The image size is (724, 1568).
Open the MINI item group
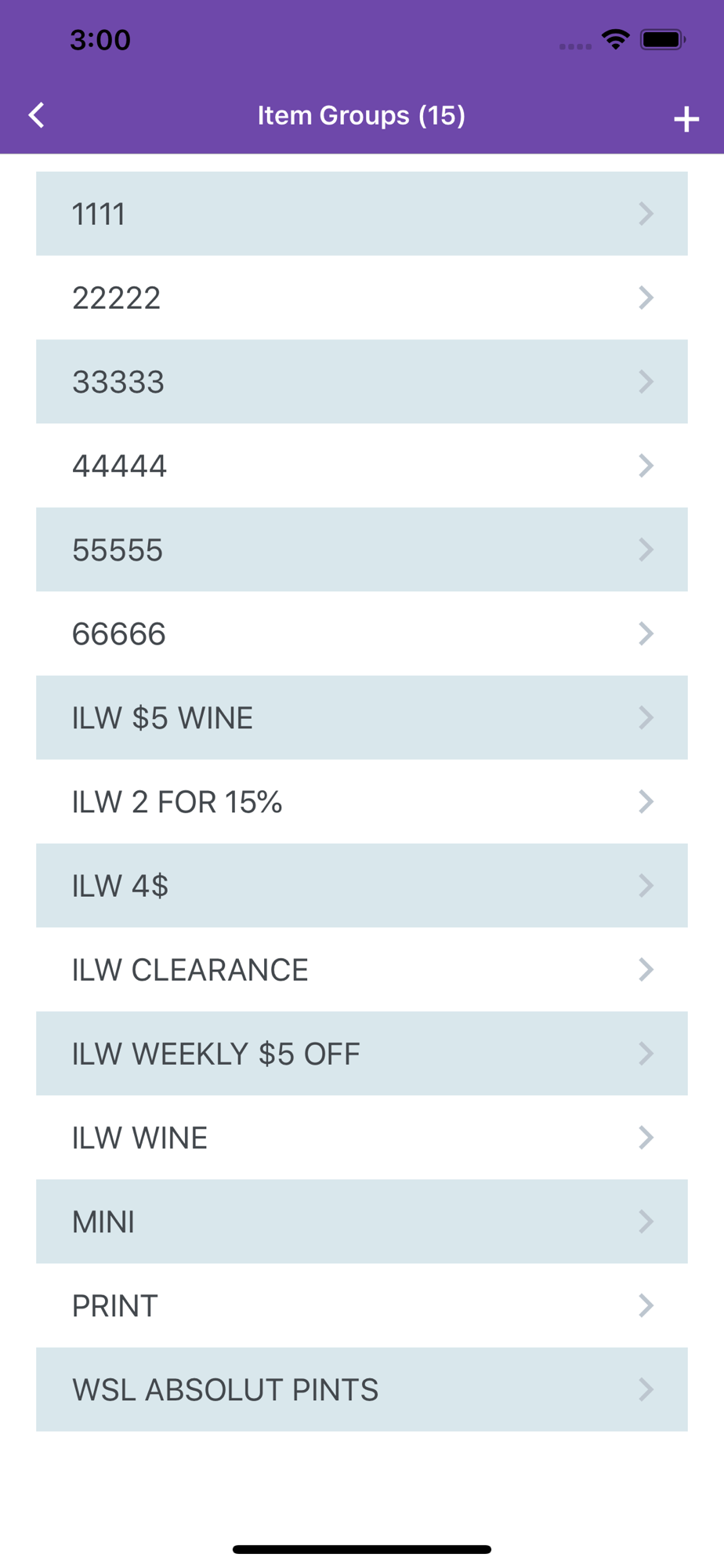coord(362,1221)
